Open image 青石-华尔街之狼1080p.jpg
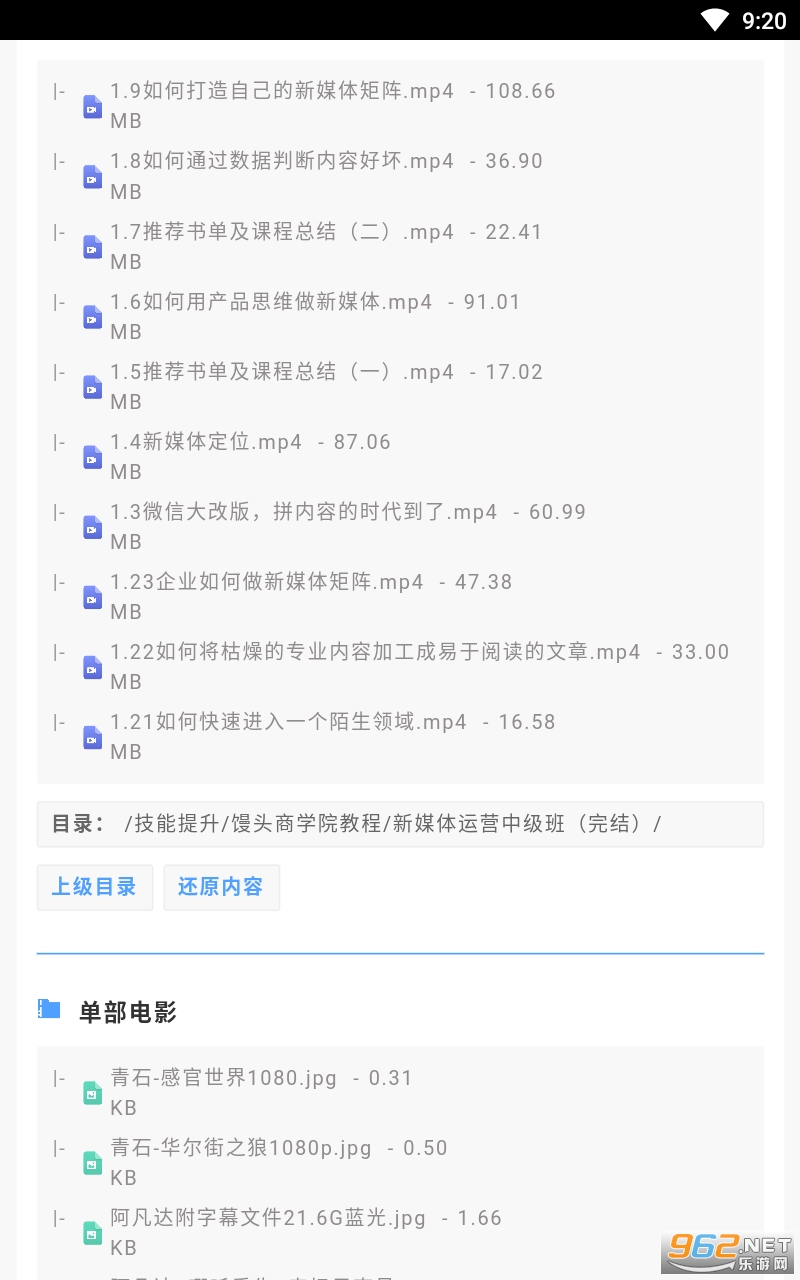 coord(241,1148)
